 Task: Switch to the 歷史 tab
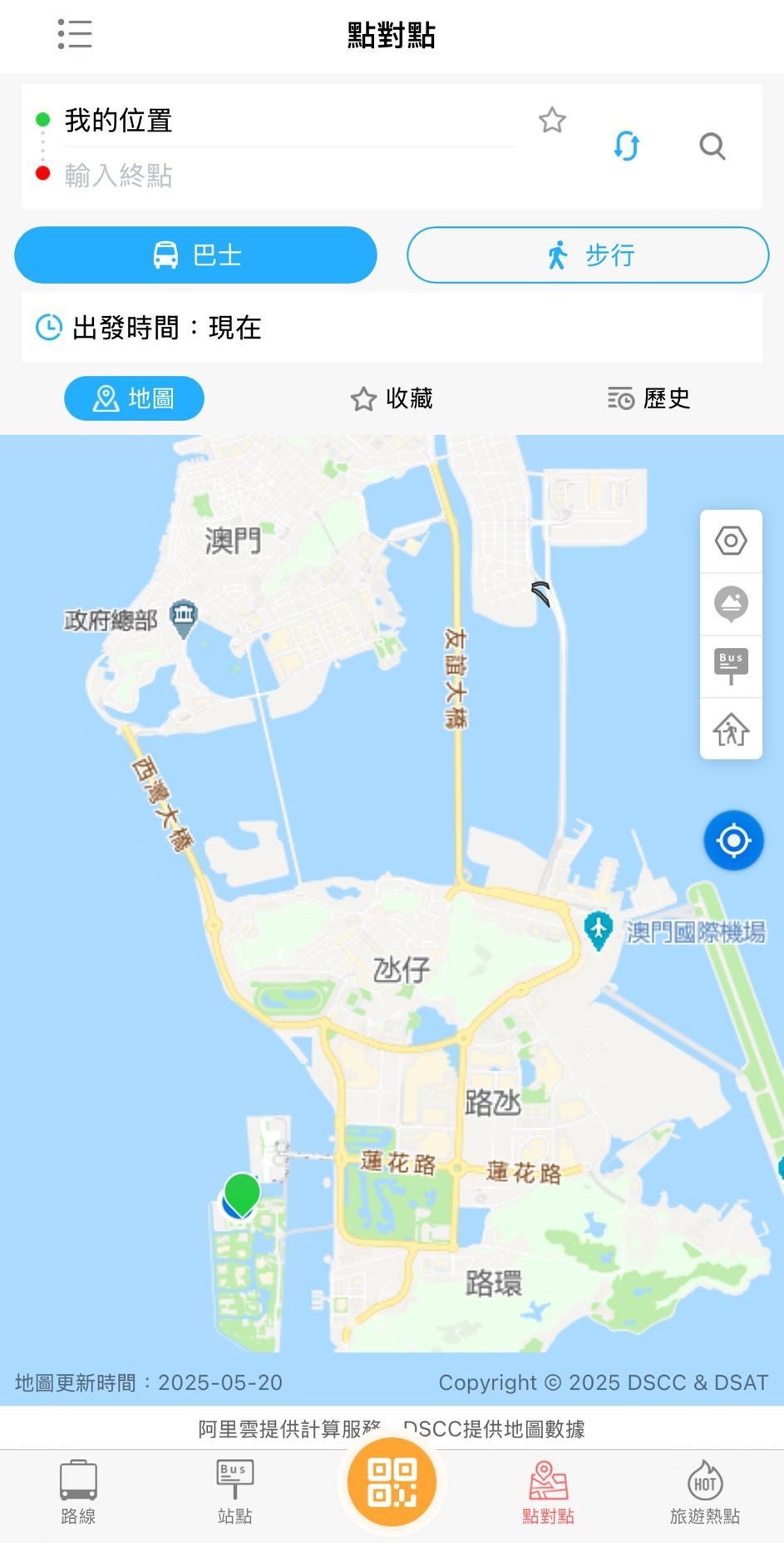(649, 398)
